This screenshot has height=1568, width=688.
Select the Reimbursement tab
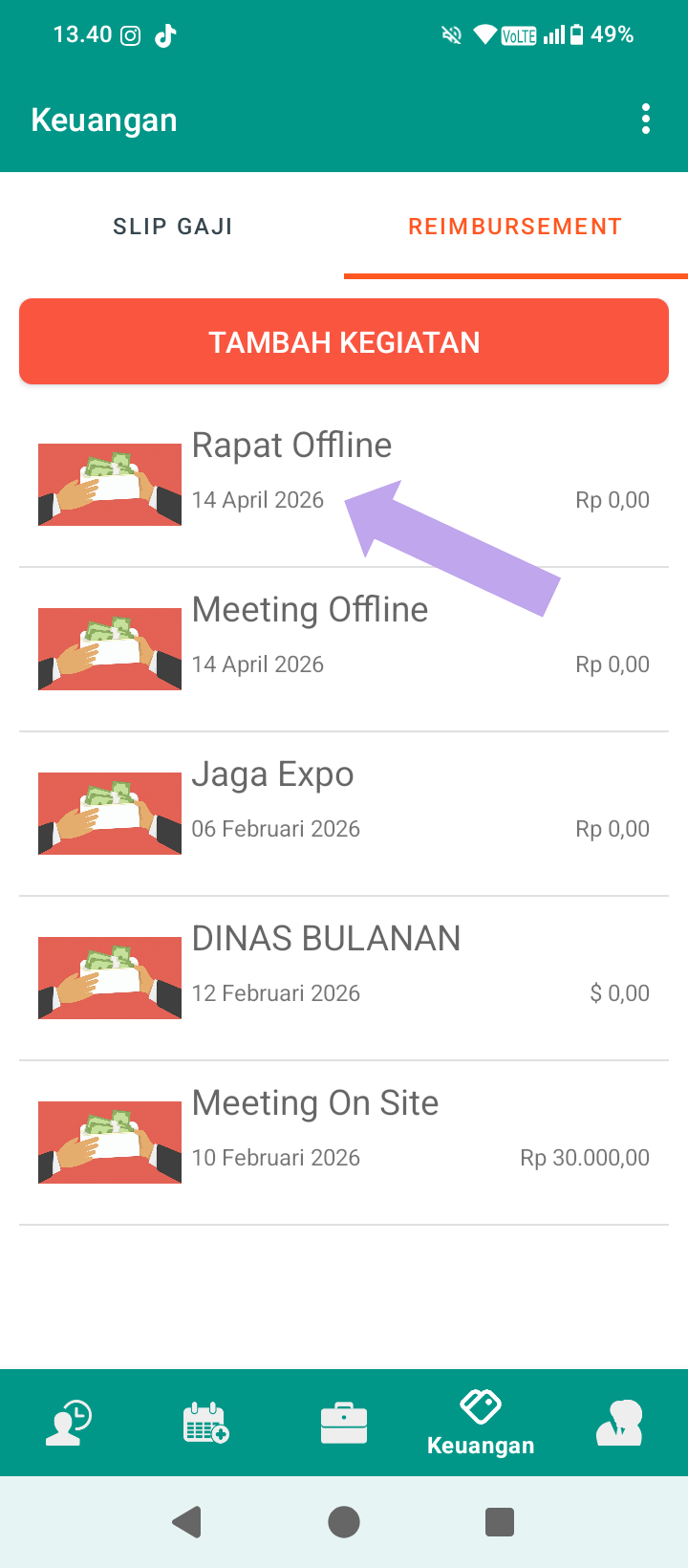click(515, 227)
